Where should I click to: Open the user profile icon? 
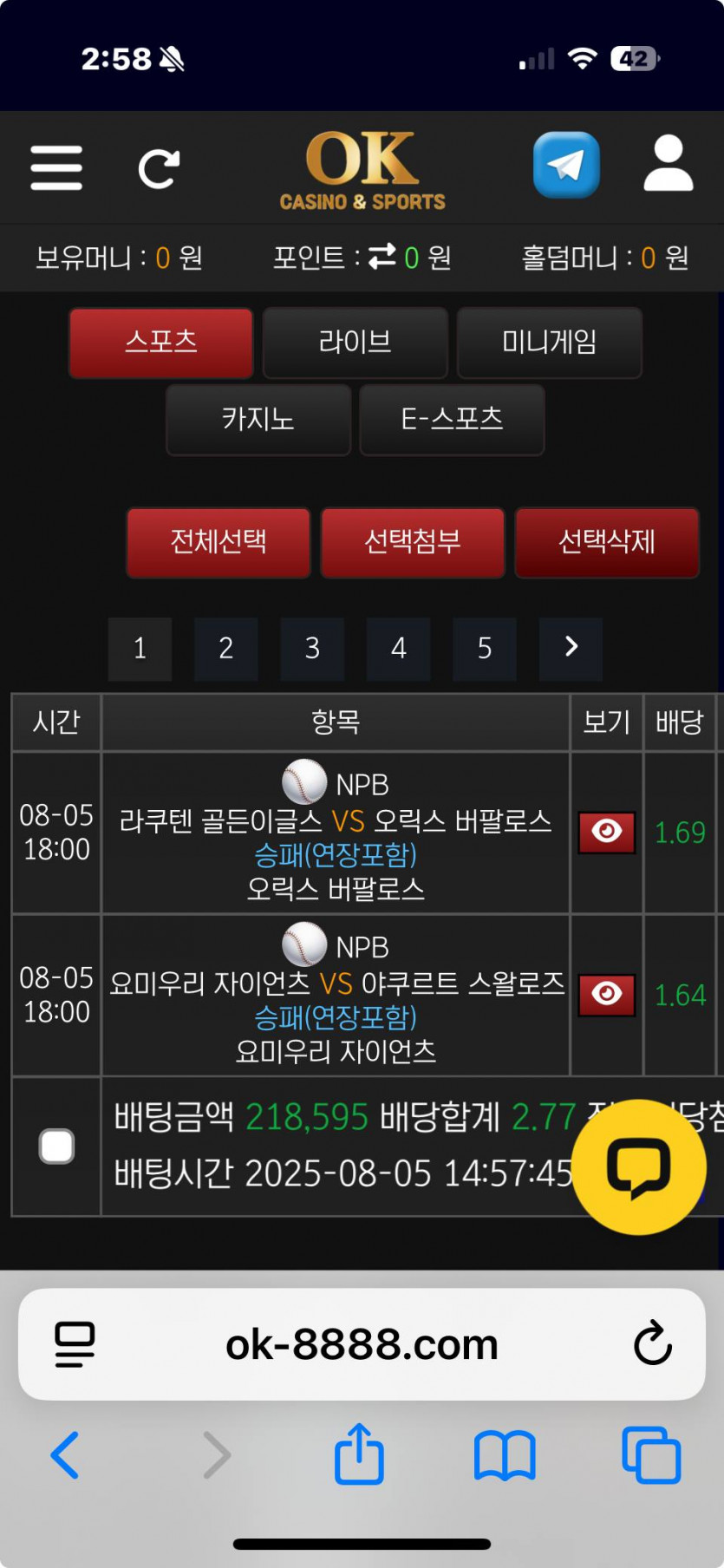click(669, 163)
